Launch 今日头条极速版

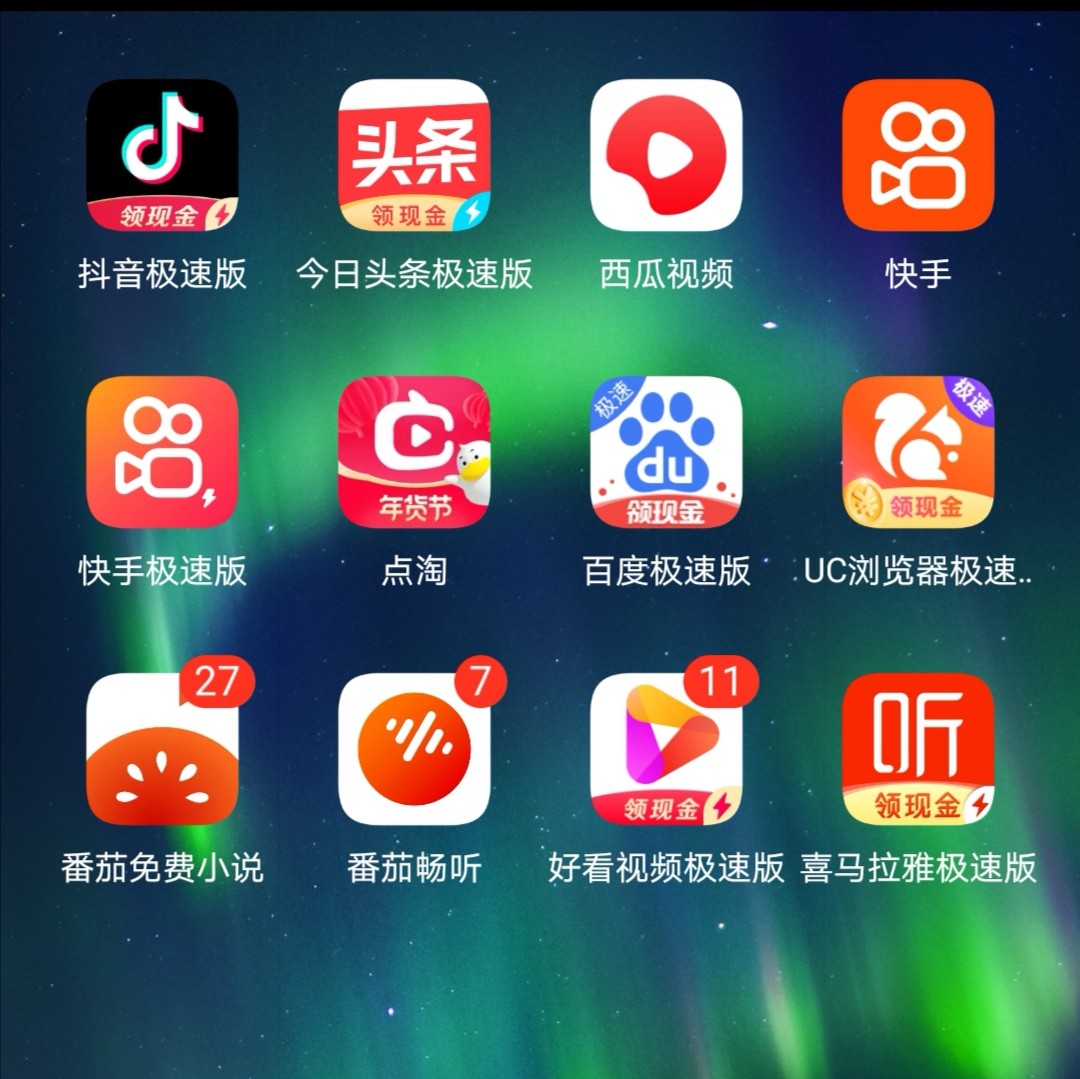point(414,155)
